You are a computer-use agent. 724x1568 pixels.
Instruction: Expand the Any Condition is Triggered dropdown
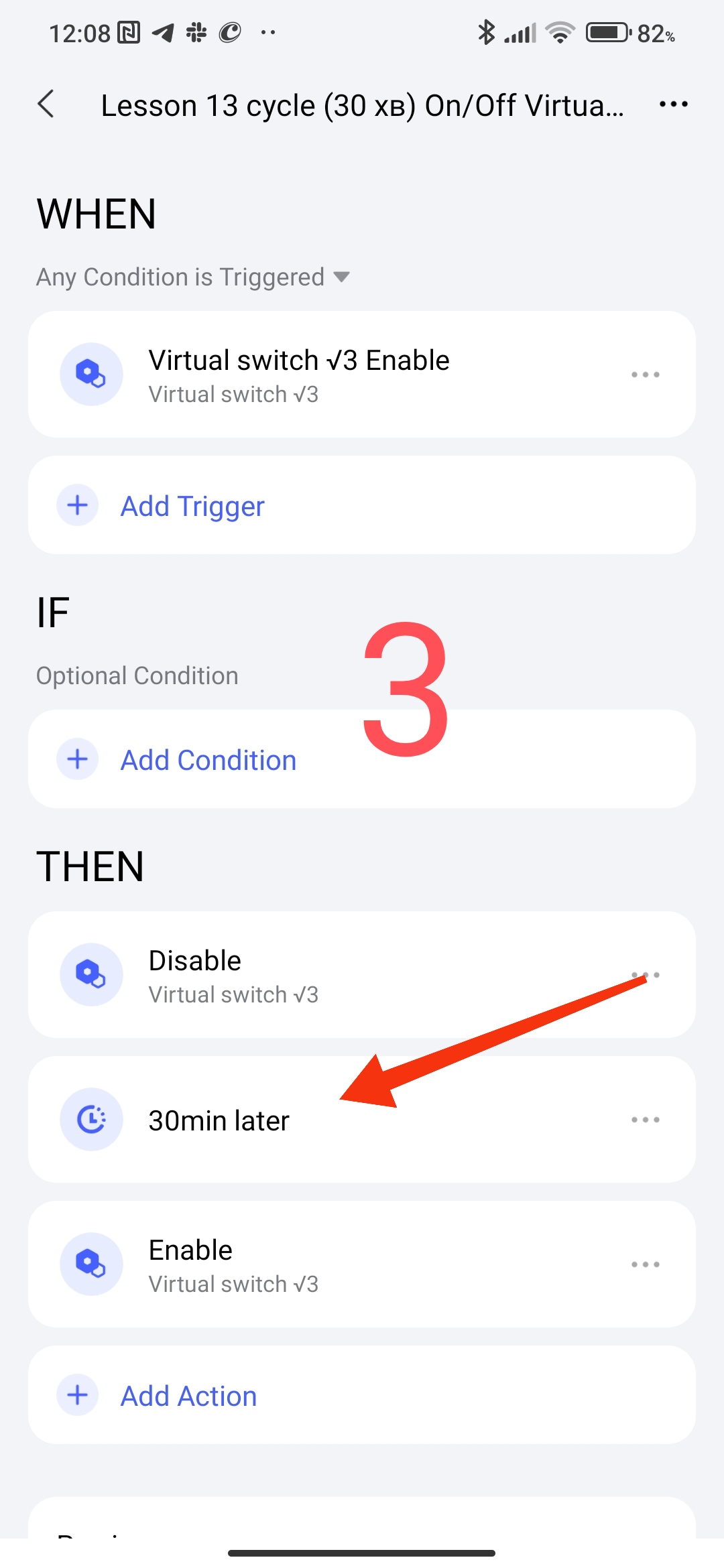point(193,277)
